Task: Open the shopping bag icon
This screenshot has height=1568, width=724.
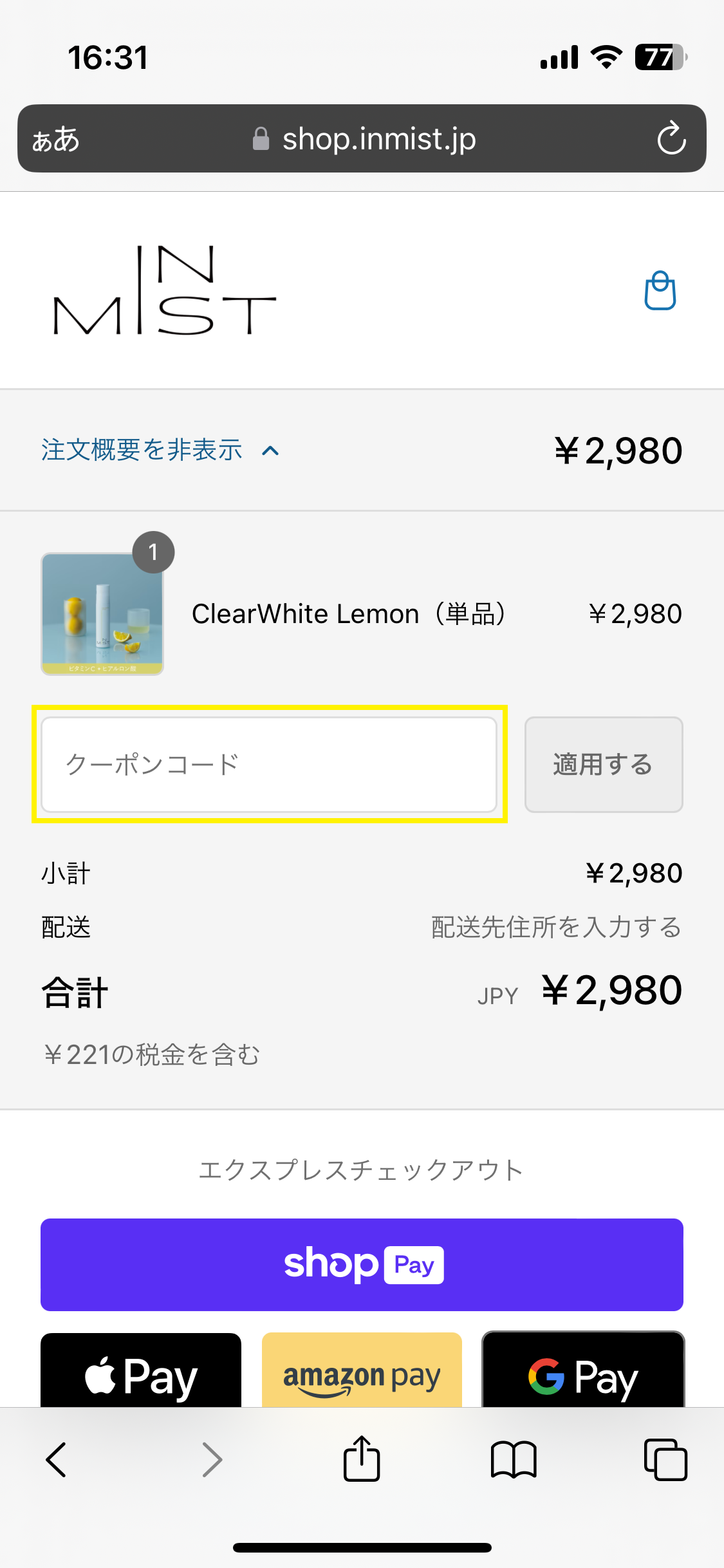Action: [660, 291]
